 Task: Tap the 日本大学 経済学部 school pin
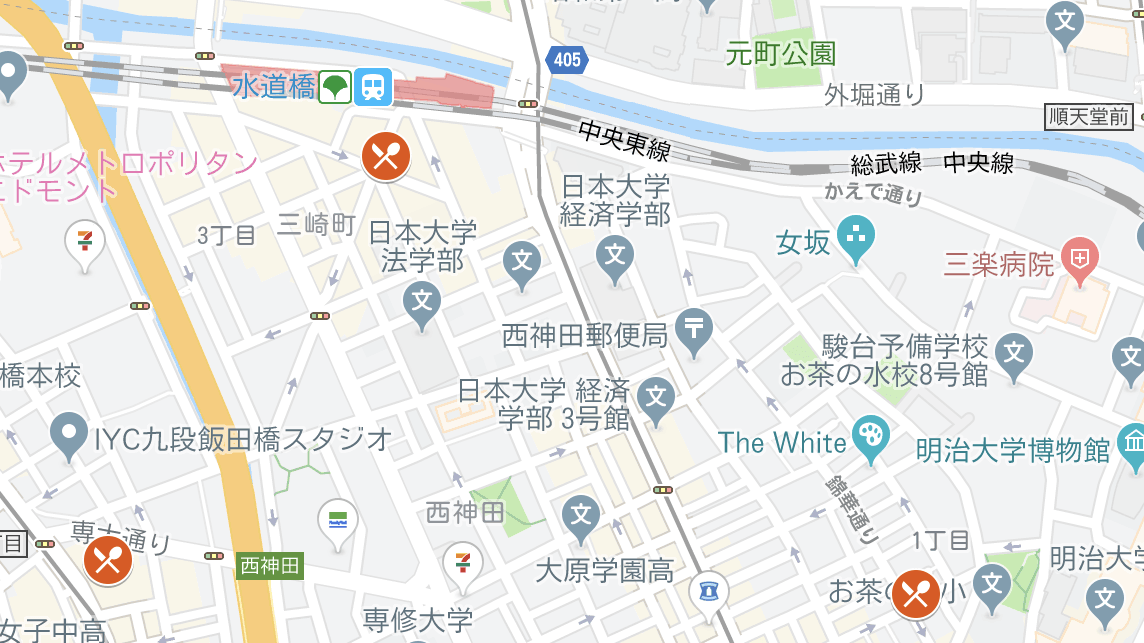(616, 259)
